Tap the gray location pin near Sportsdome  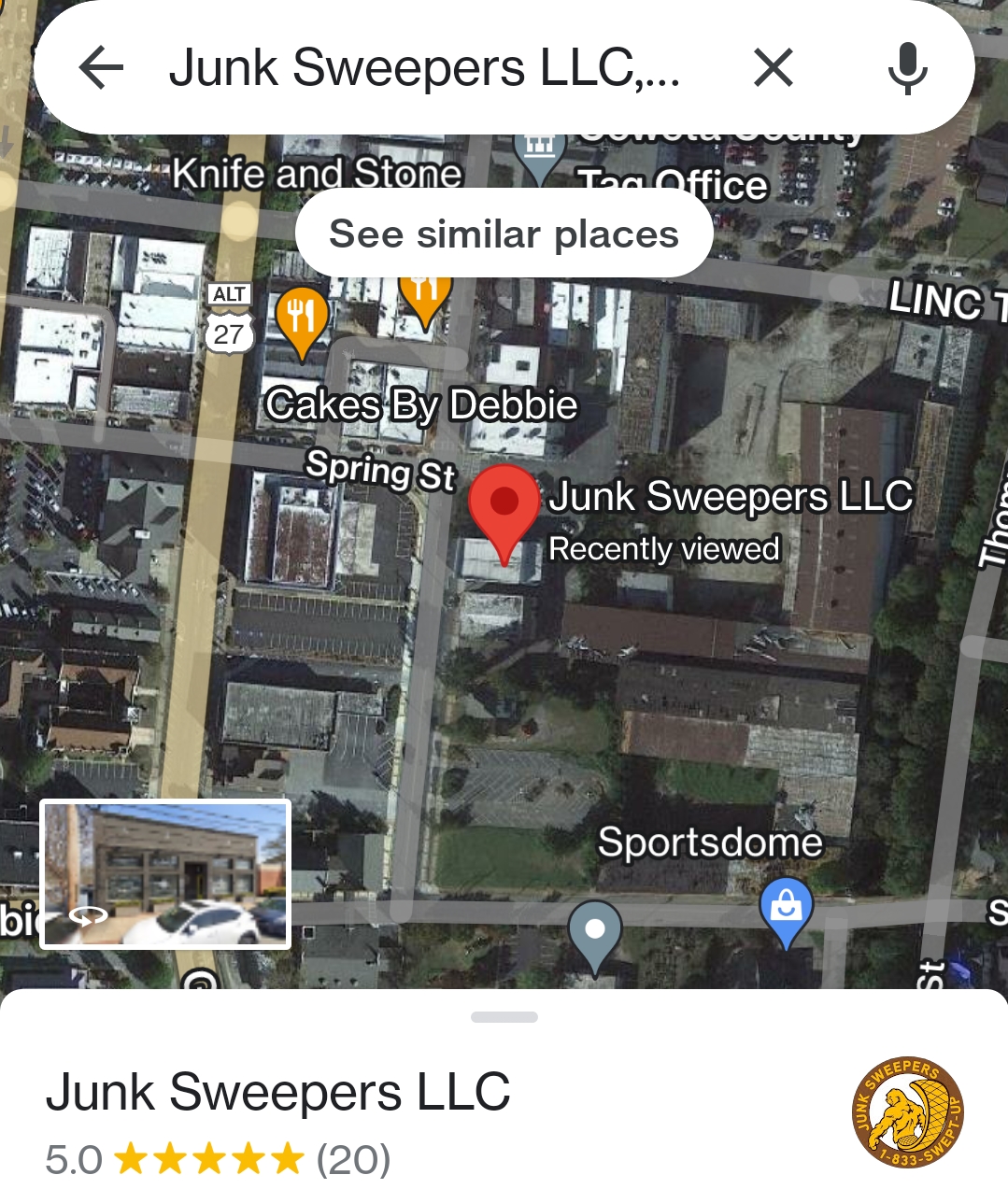[595, 931]
